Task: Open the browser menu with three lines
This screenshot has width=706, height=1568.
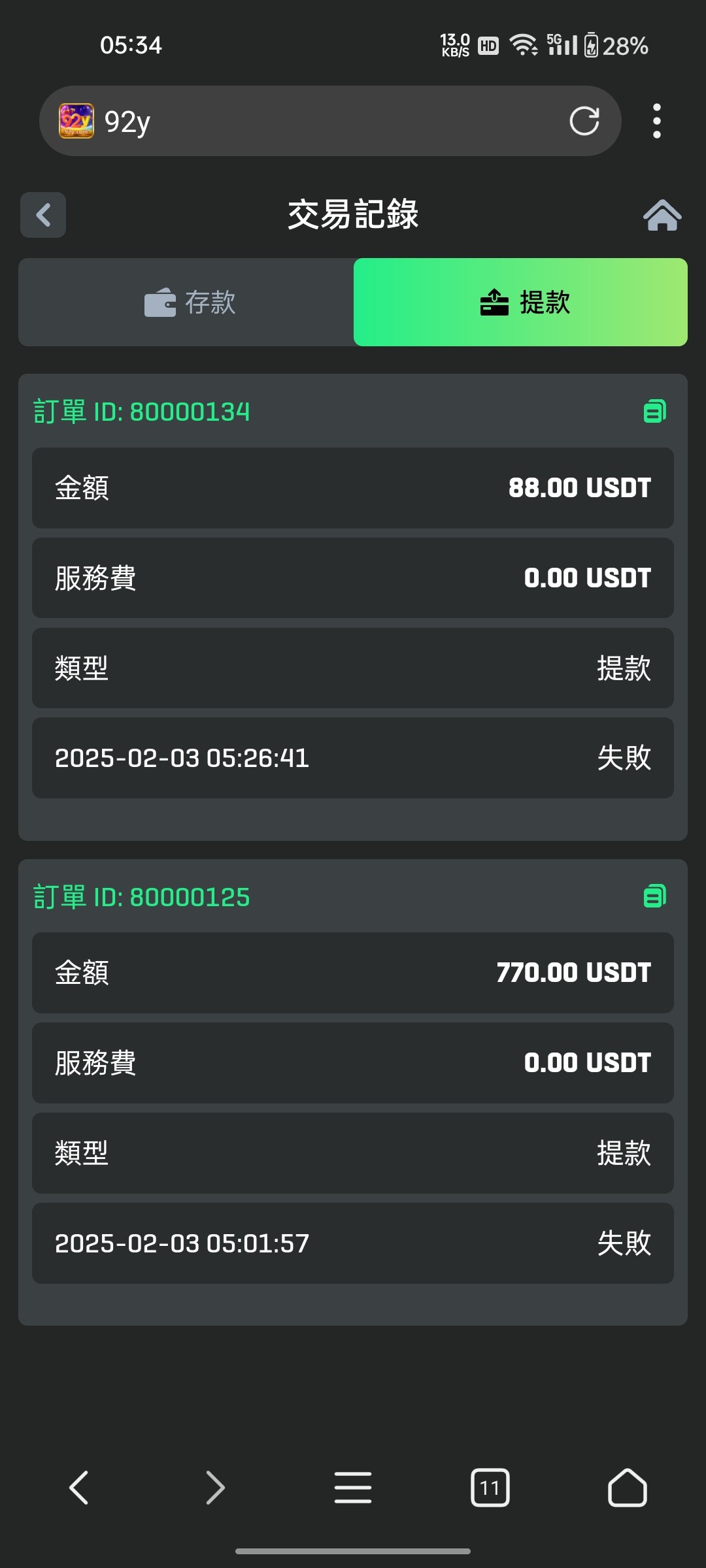Action: point(353,1488)
